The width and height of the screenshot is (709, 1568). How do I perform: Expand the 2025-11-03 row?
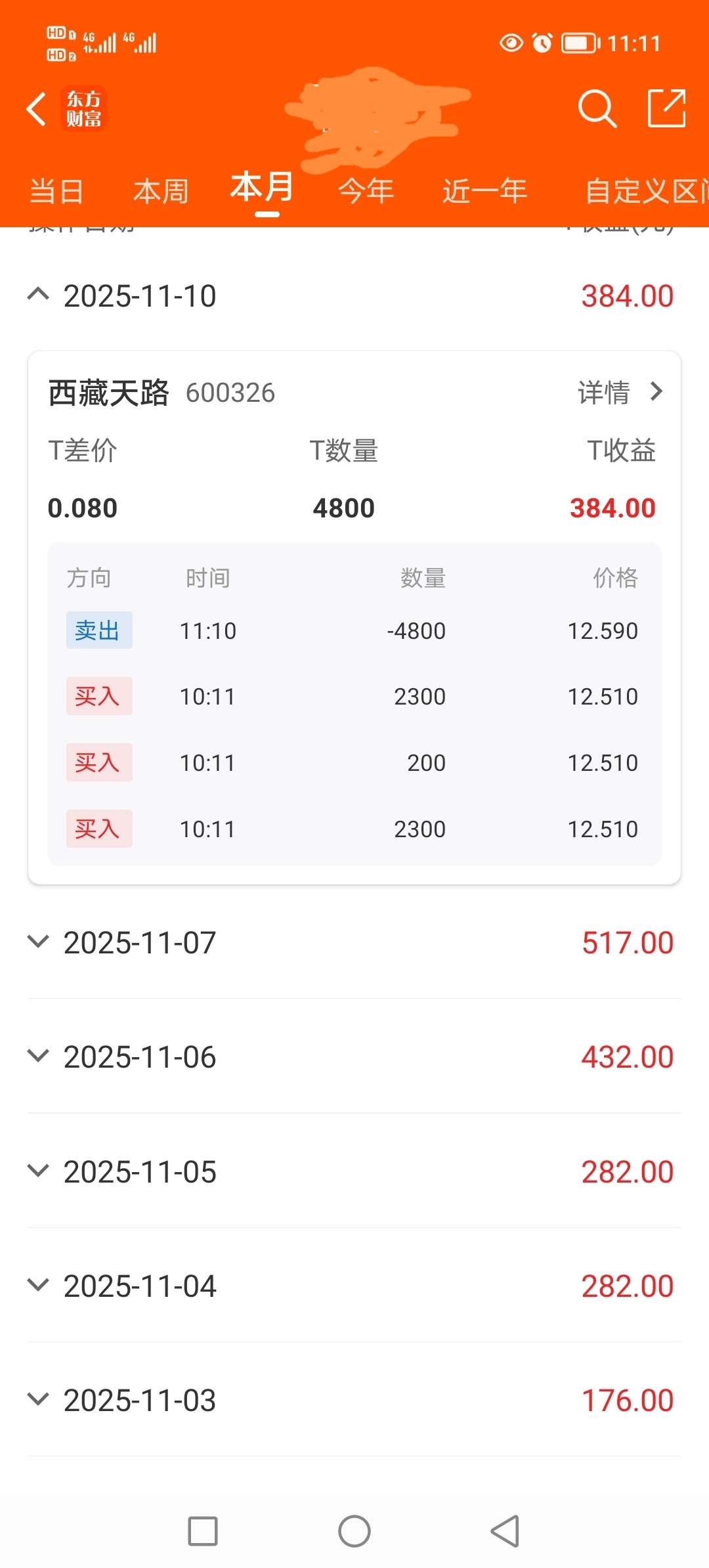click(x=354, y=1401)
